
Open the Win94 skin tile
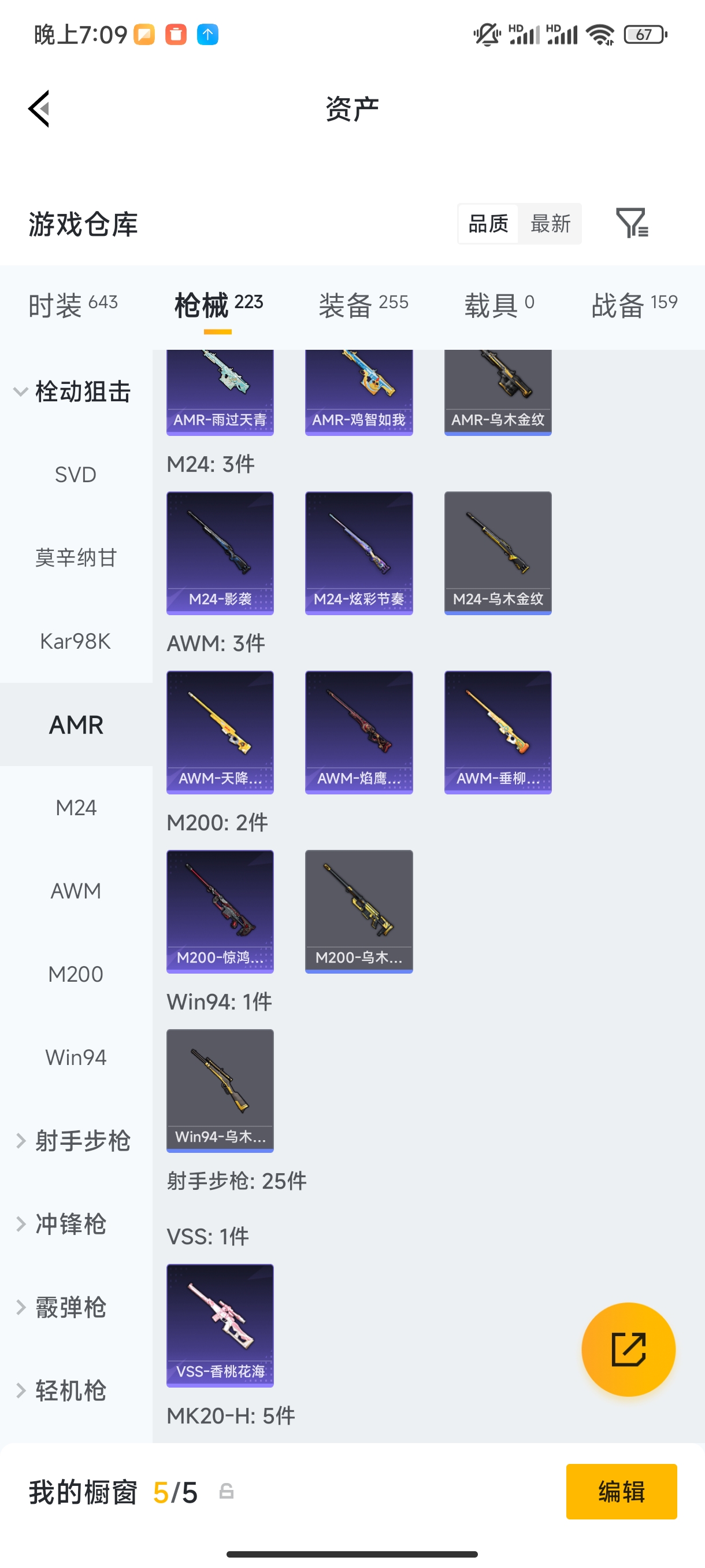click(x=220, y=1090)
